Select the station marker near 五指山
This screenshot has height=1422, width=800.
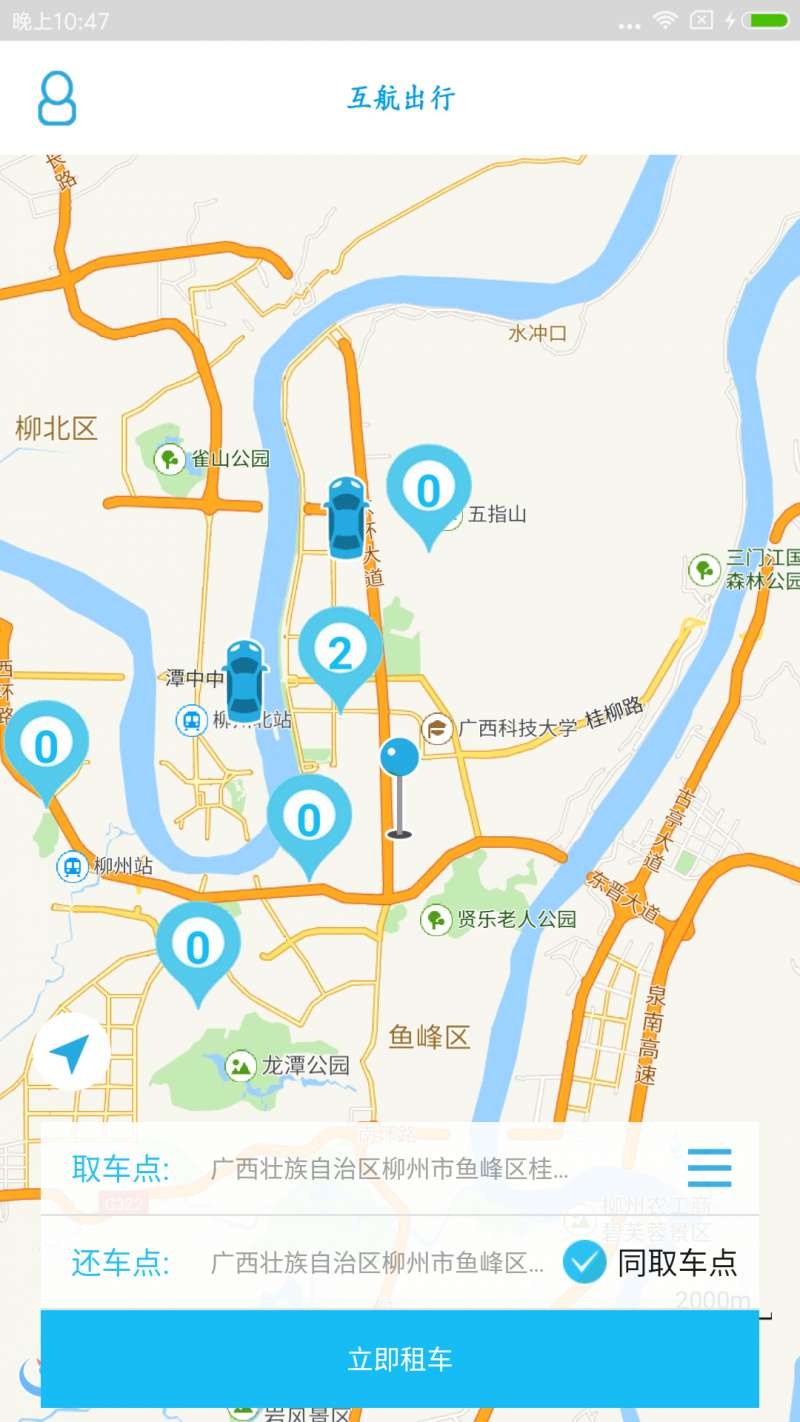428,490
